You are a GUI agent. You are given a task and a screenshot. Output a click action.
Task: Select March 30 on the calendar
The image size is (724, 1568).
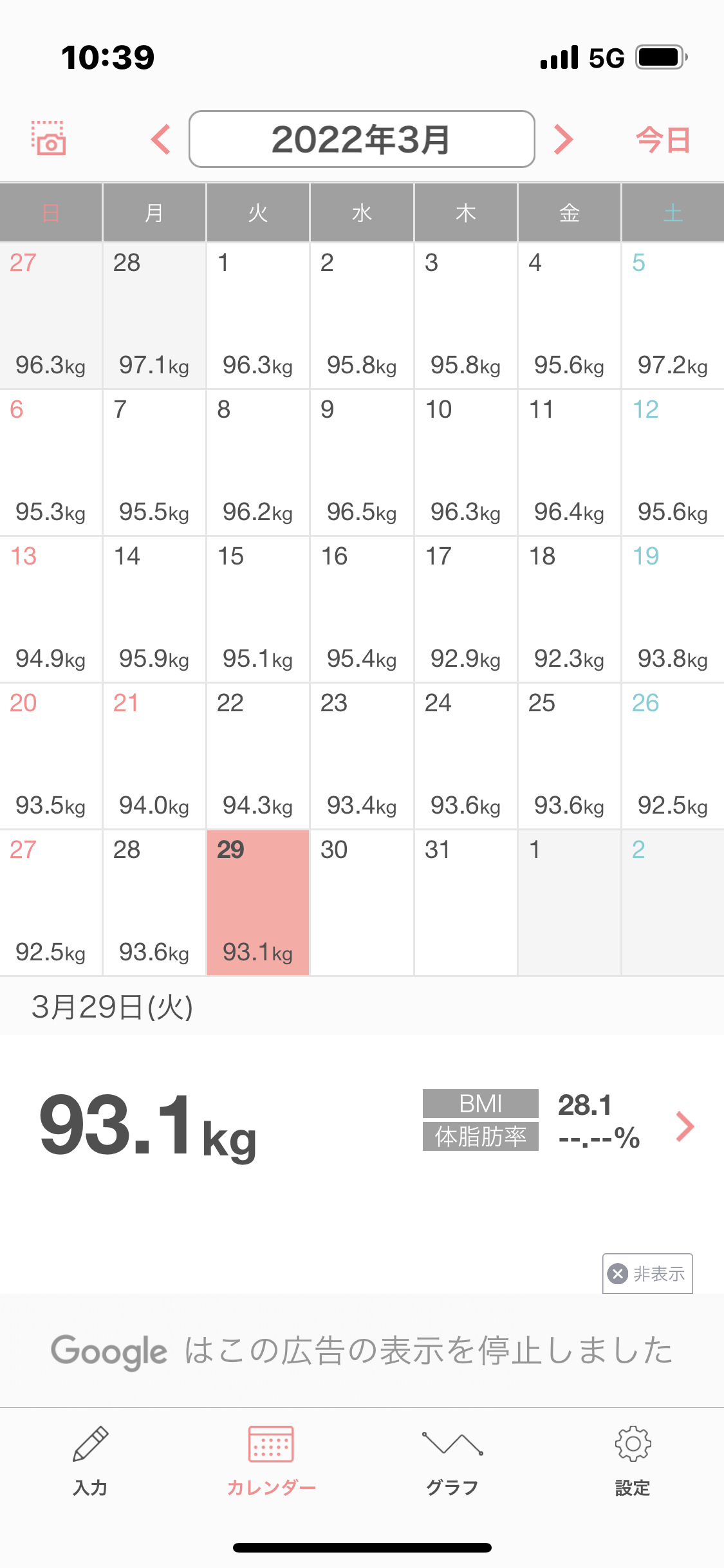click(x=362, y=902)
